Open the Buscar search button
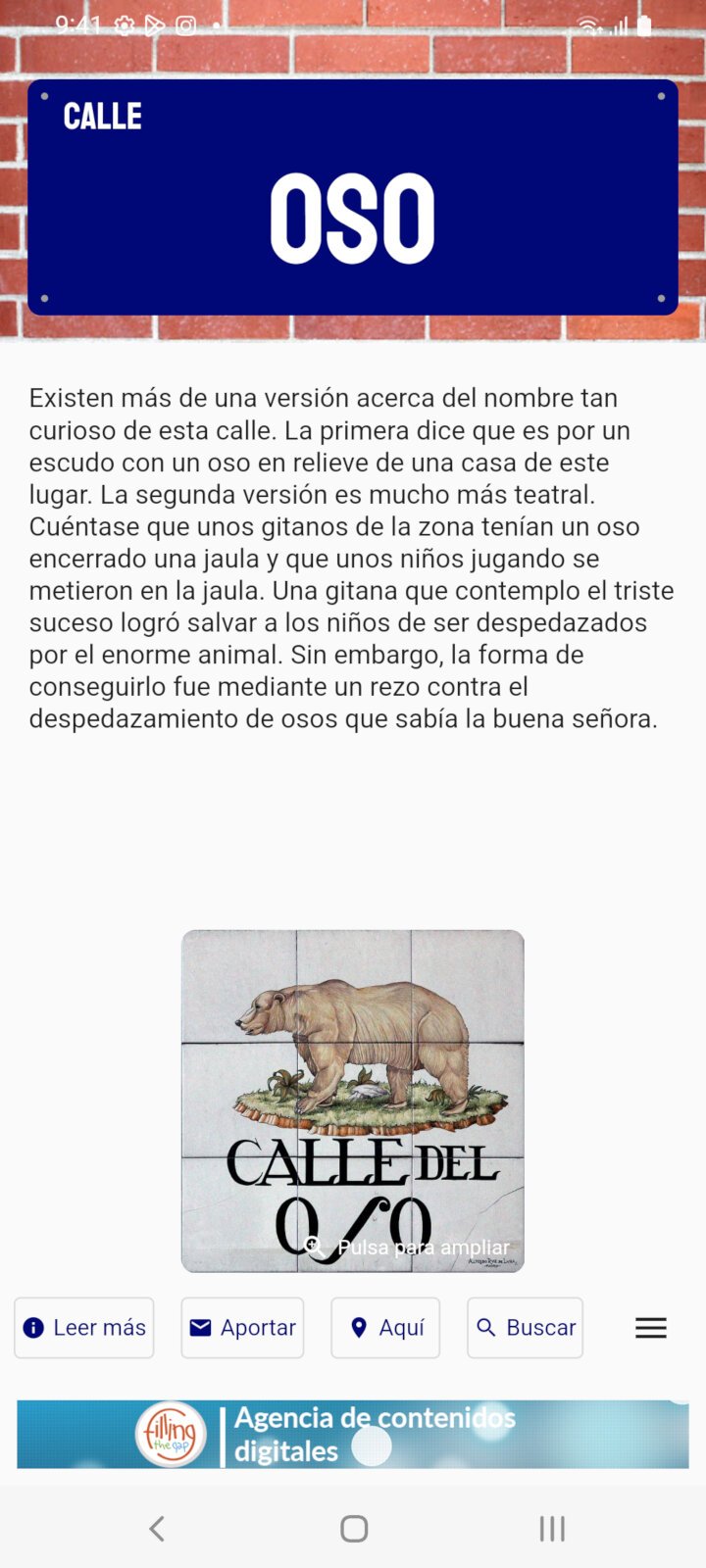This screenshot has width=706, height=1568. tap(525, 1328)
